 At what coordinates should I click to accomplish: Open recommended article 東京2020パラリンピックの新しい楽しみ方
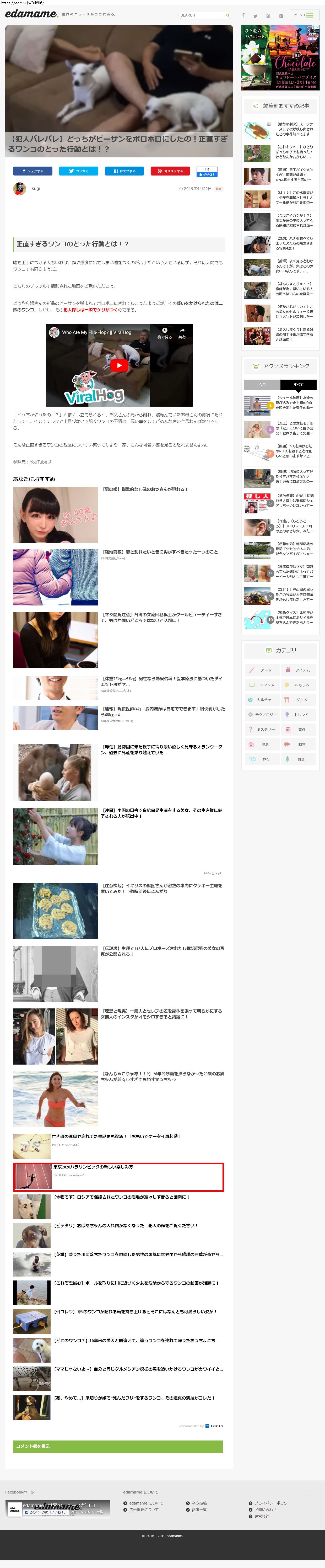coord(93,1167)
